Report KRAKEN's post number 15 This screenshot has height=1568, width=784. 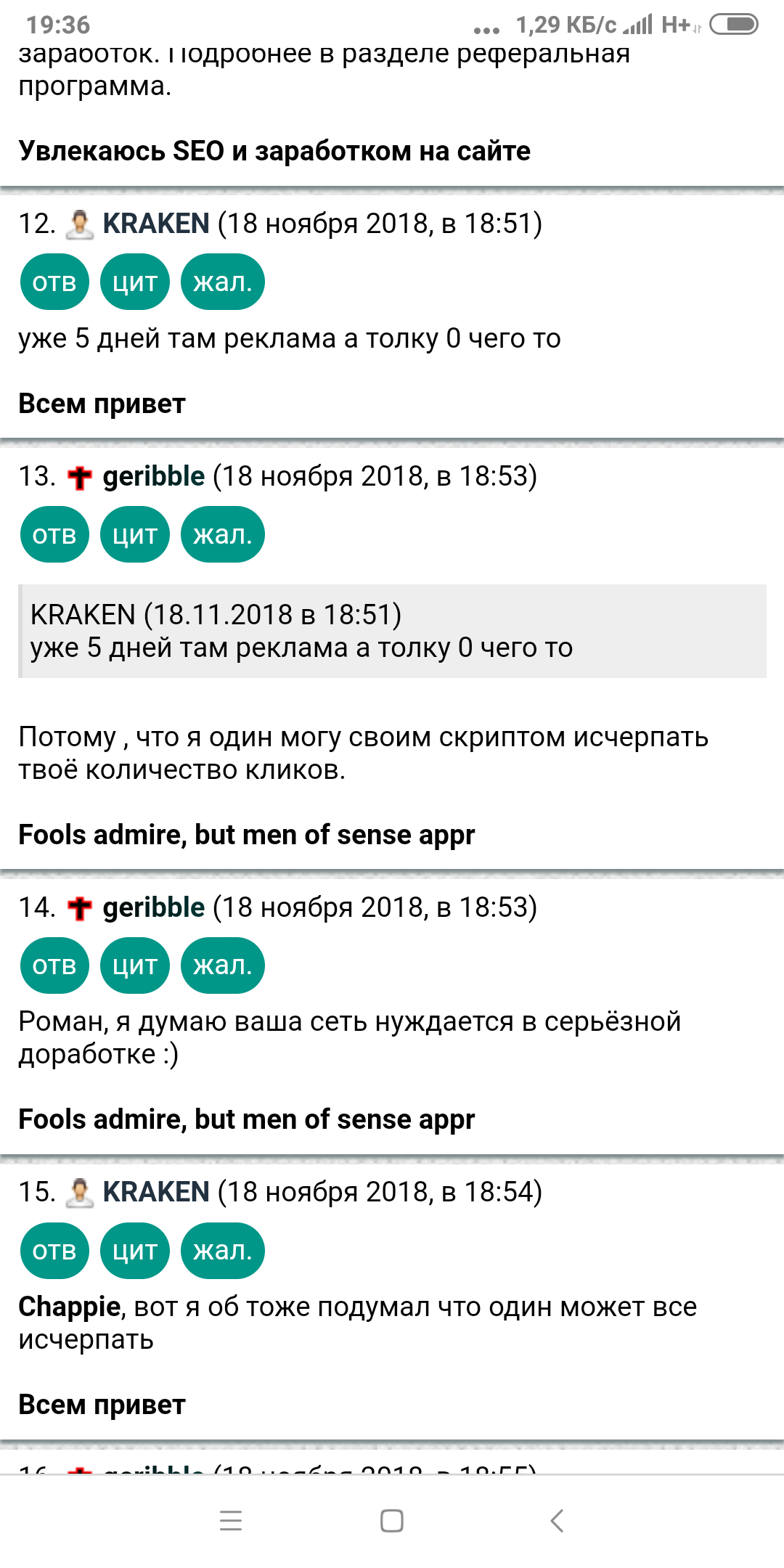222,1251
